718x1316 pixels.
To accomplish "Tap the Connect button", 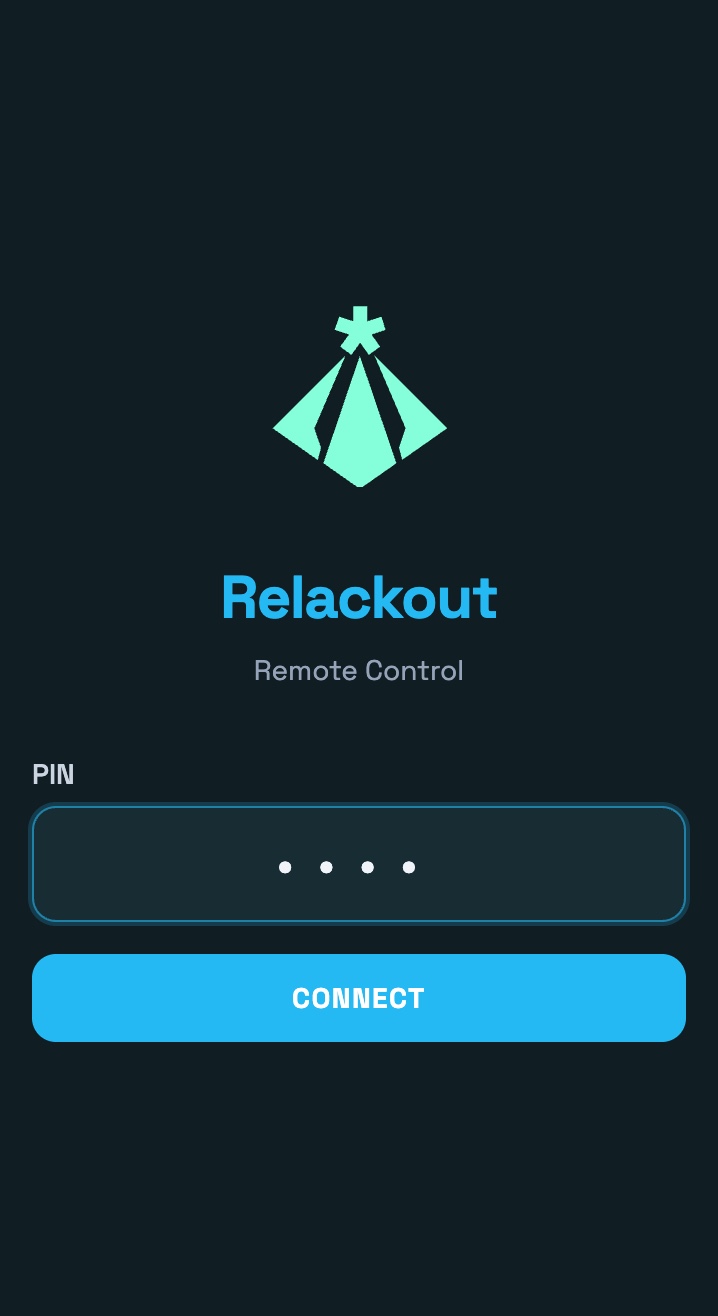I will coord(359,998).
